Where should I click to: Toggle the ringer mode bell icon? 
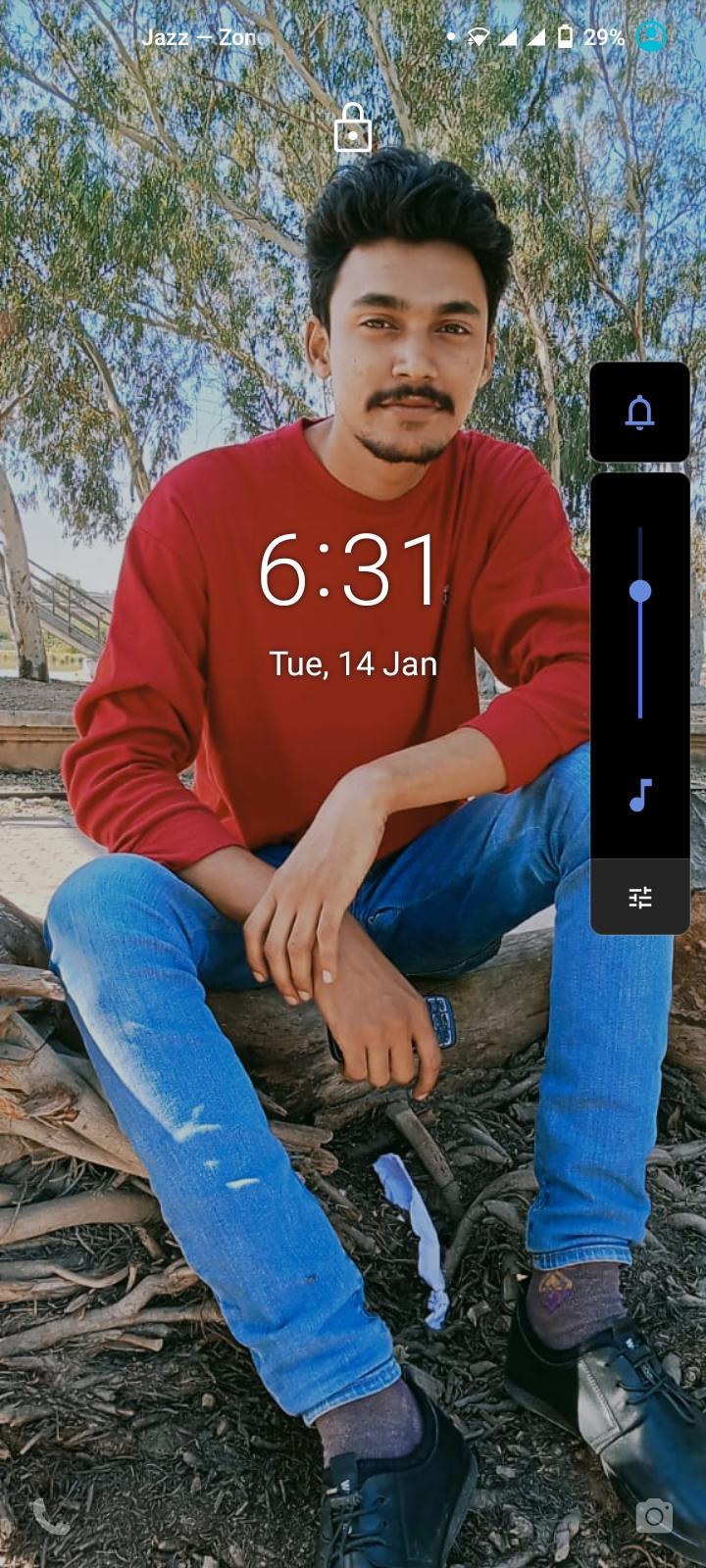point(639,412)
